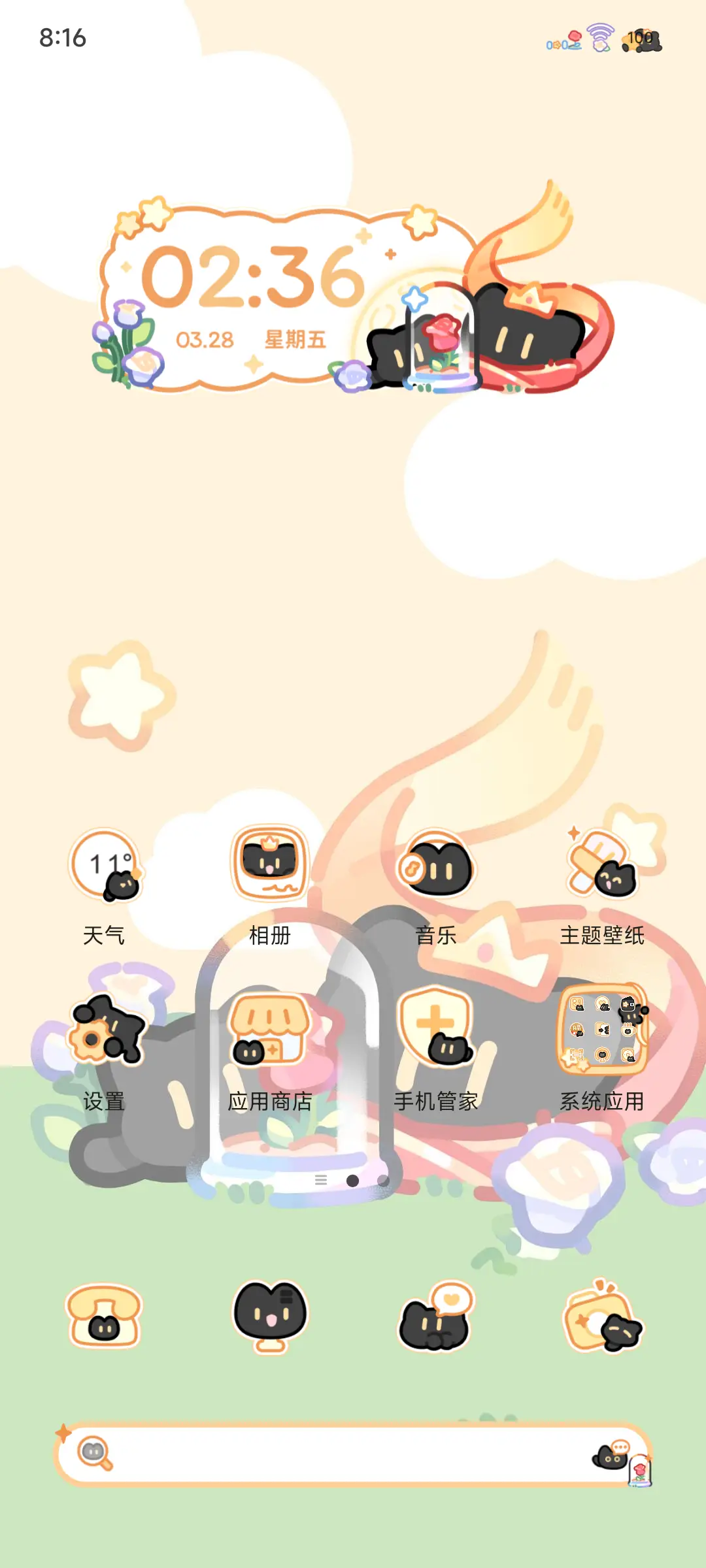Image resolution: width=706 pixels, height=1568 pixels.
Task: Open the 系统应用 system apps folder
Action: [x=603, y=1029]
